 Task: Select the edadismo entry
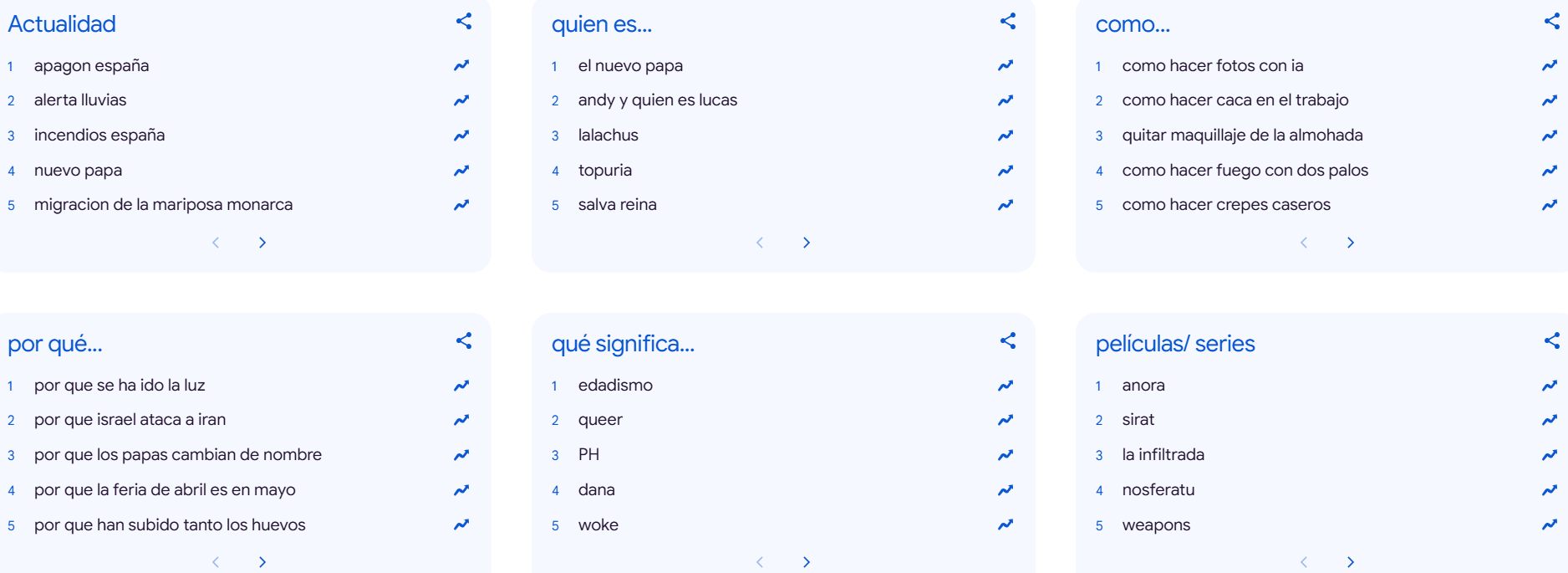(x=615, y=386)
